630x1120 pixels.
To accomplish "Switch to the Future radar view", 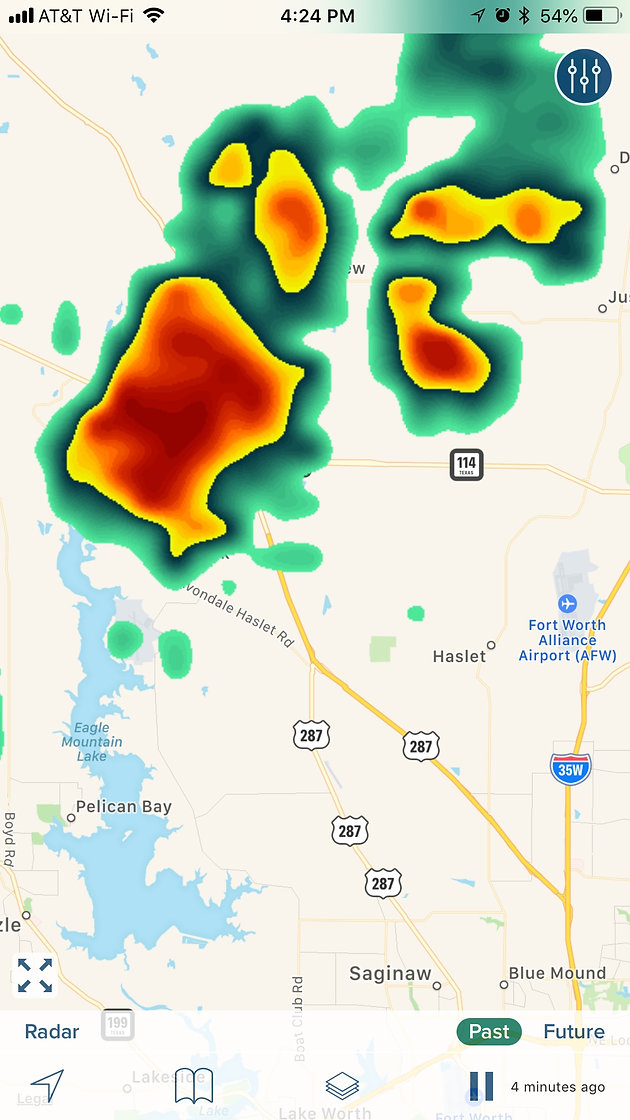I will click(574, 1031).
